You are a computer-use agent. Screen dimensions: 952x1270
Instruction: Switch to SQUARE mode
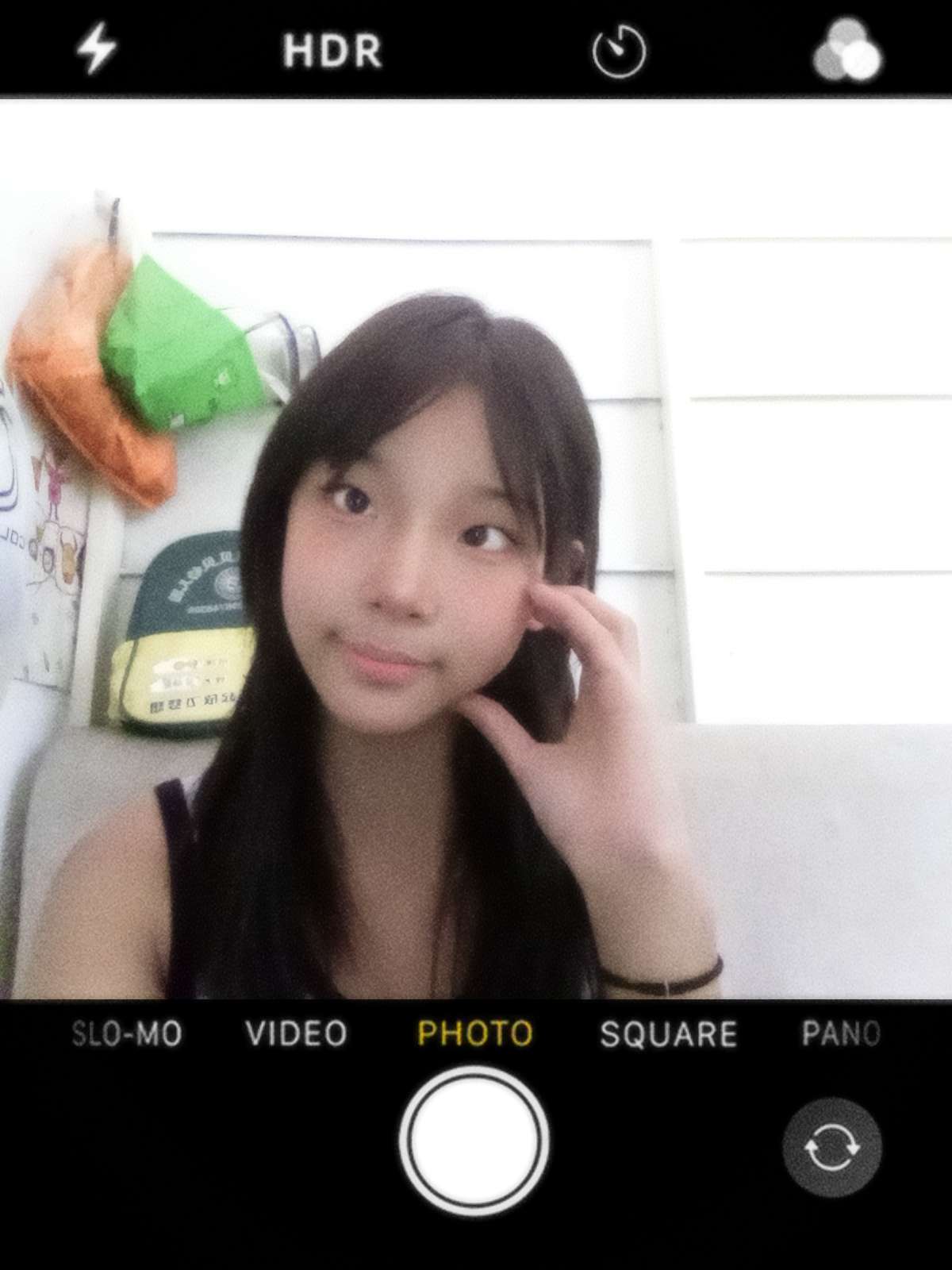point(668,1033)
